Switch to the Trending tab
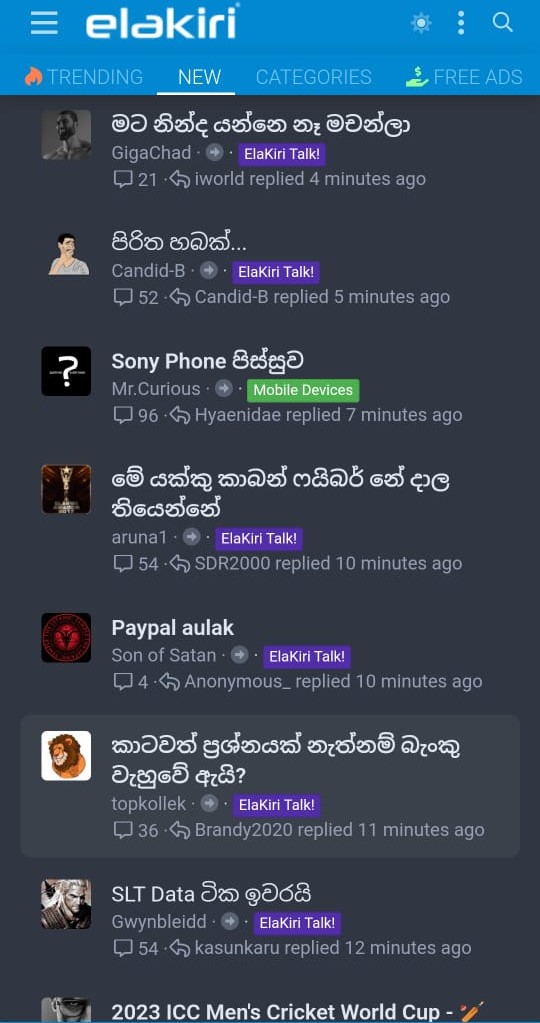The image size is (540, 1023). tap(83, 77)
